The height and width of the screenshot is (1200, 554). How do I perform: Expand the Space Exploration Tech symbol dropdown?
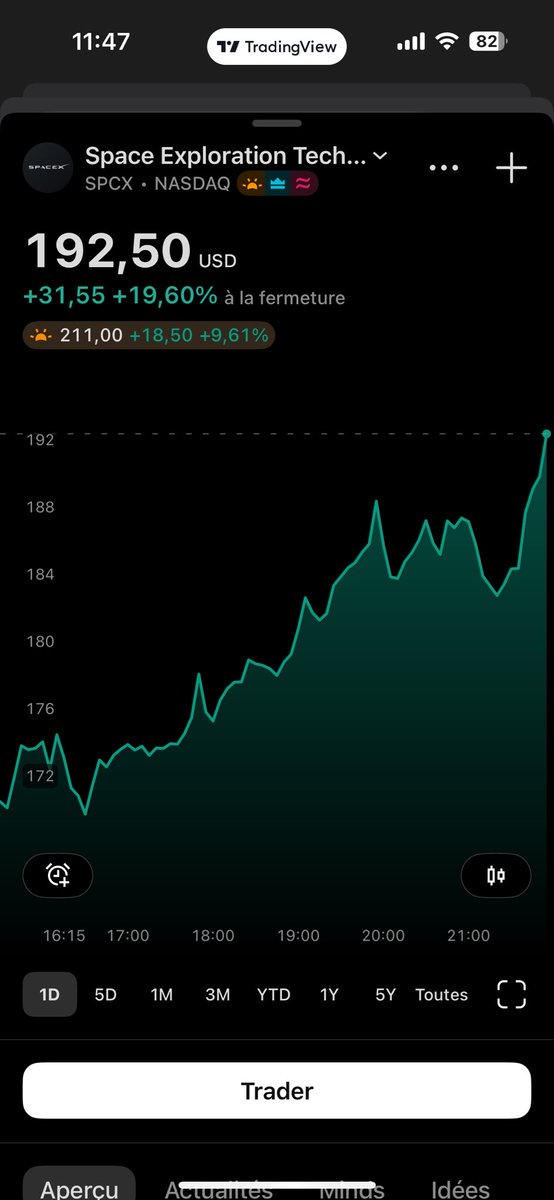[x=380, y=156]
